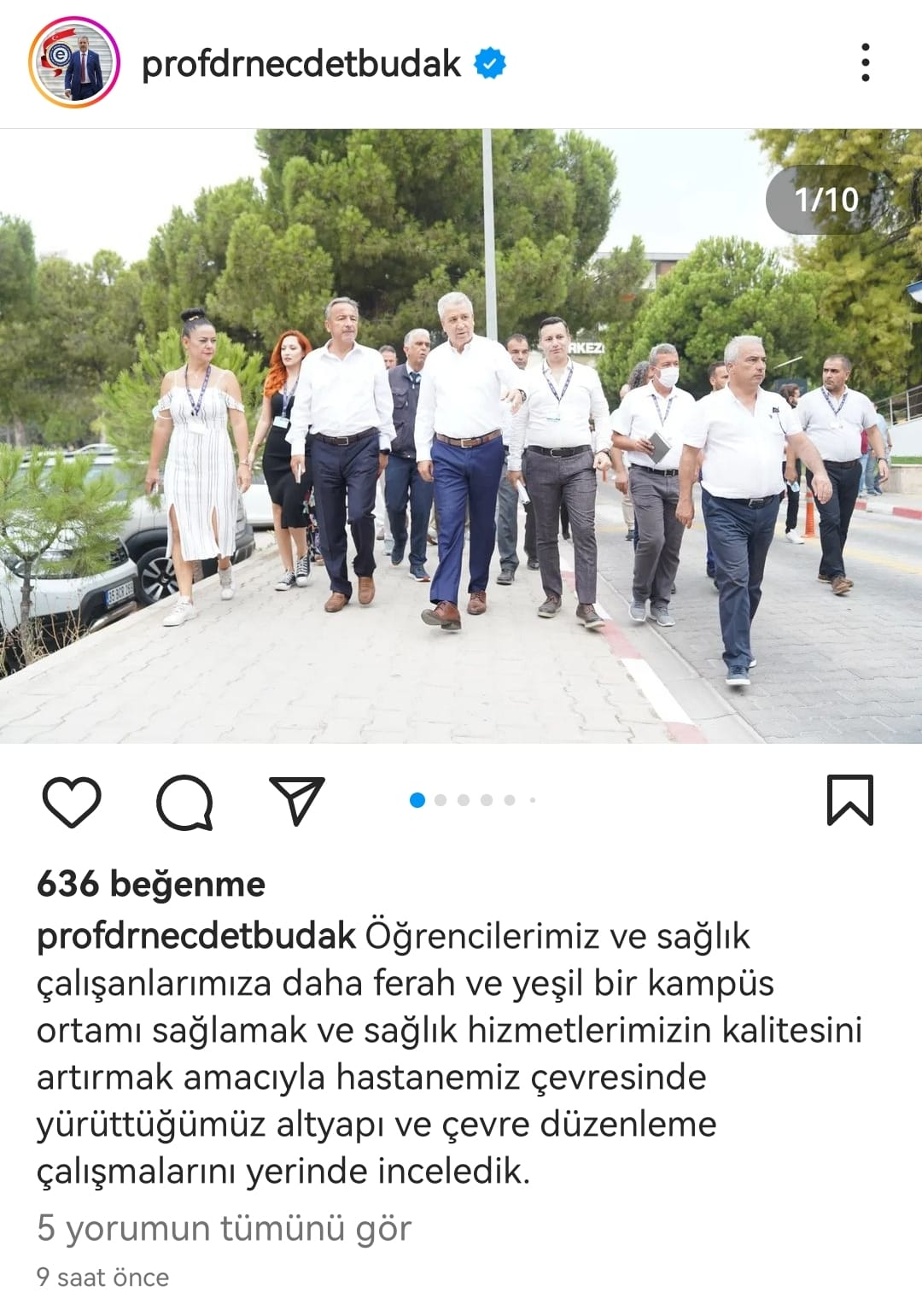Share the post via paper plane icon
The image size is (922, 1316).
(296, 799)
